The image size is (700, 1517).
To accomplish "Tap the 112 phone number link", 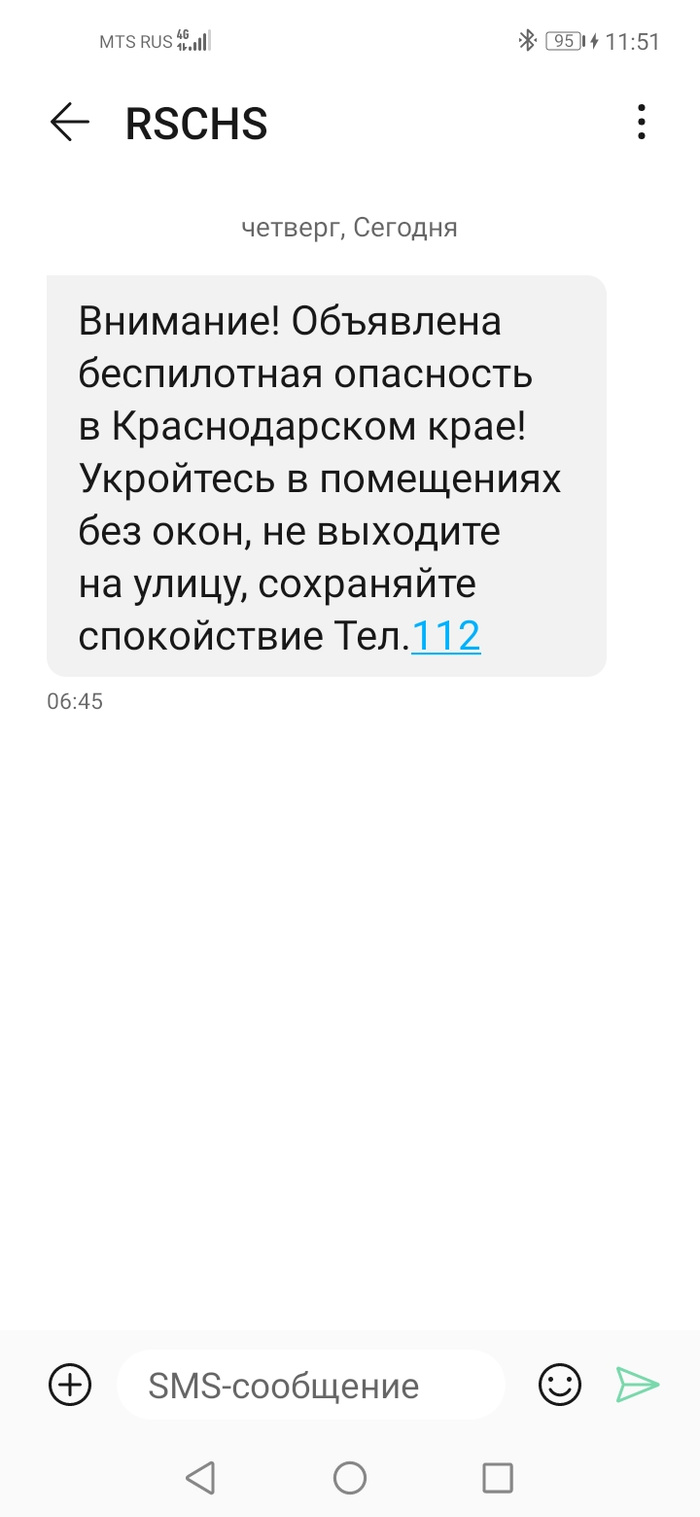I will [x=446, y=636].
